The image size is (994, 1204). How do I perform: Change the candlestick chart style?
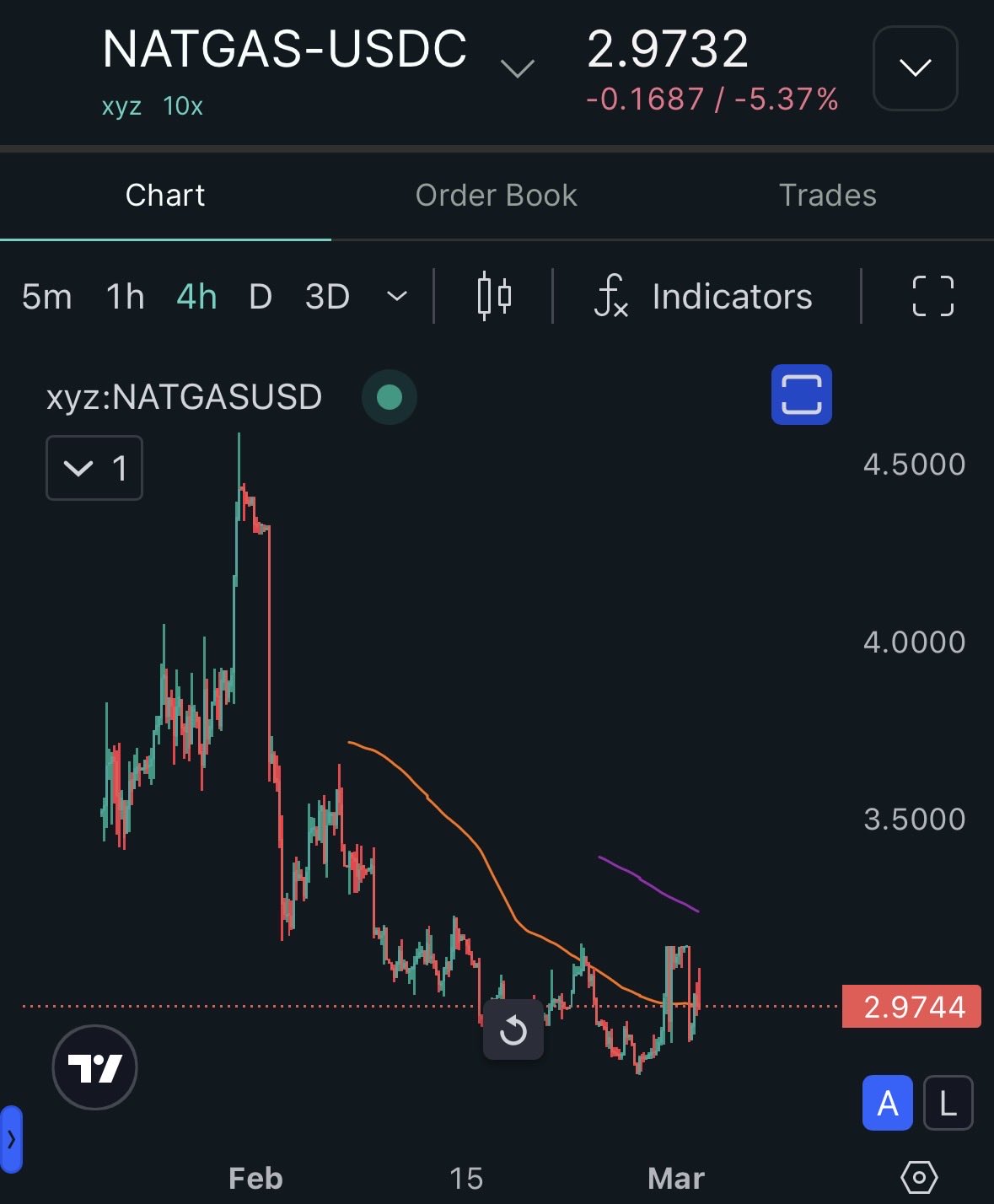click(494, 297)
